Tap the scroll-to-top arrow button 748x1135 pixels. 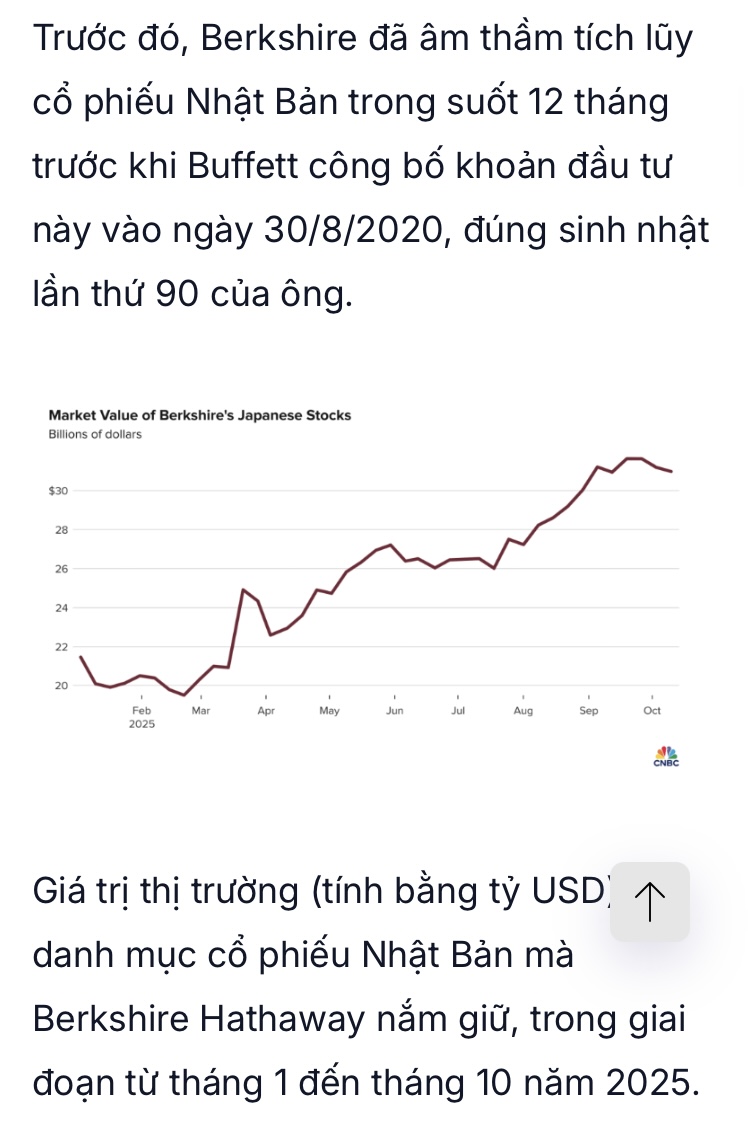coord(650,902)
